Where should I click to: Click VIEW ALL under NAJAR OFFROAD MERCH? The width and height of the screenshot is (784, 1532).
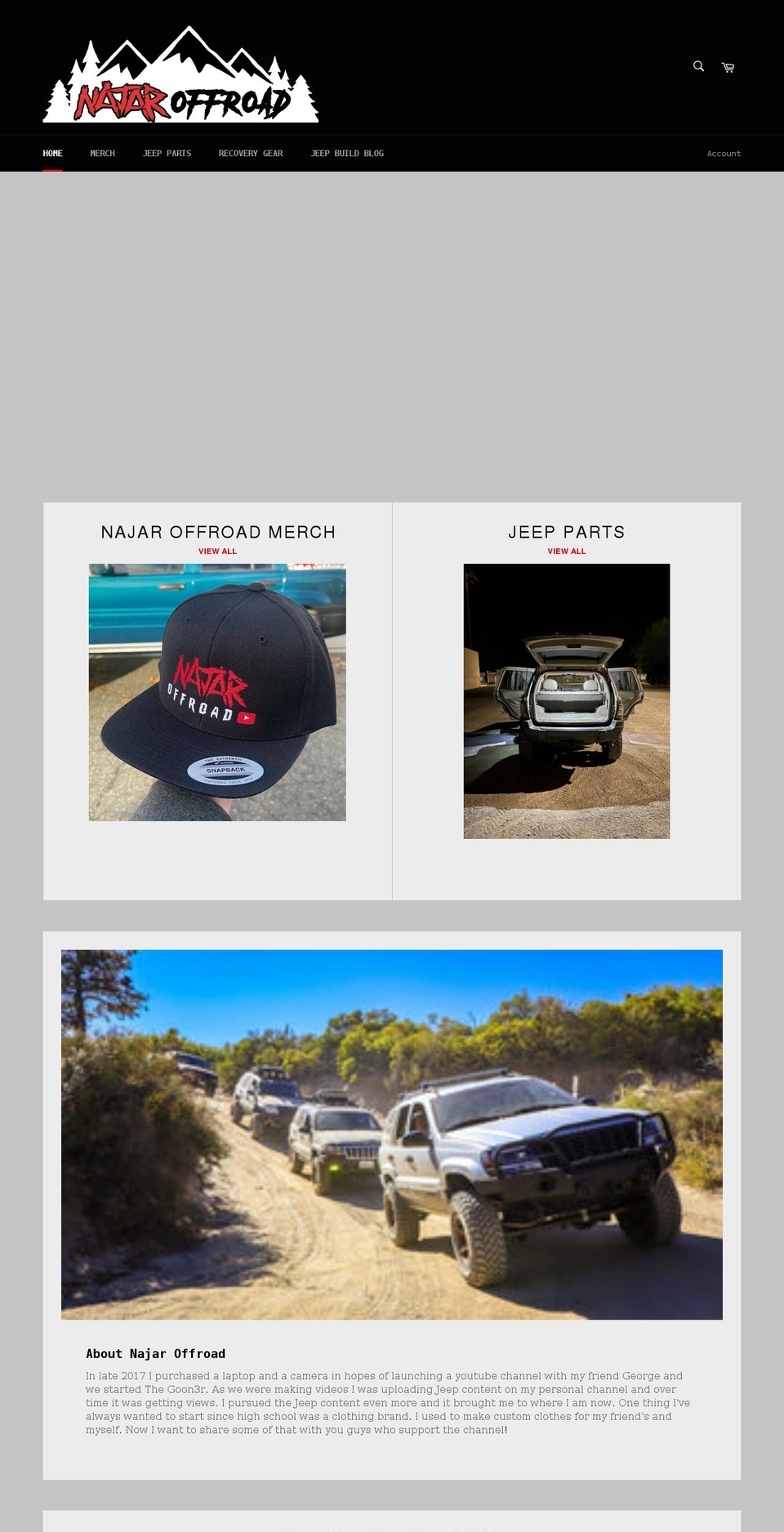217,552
